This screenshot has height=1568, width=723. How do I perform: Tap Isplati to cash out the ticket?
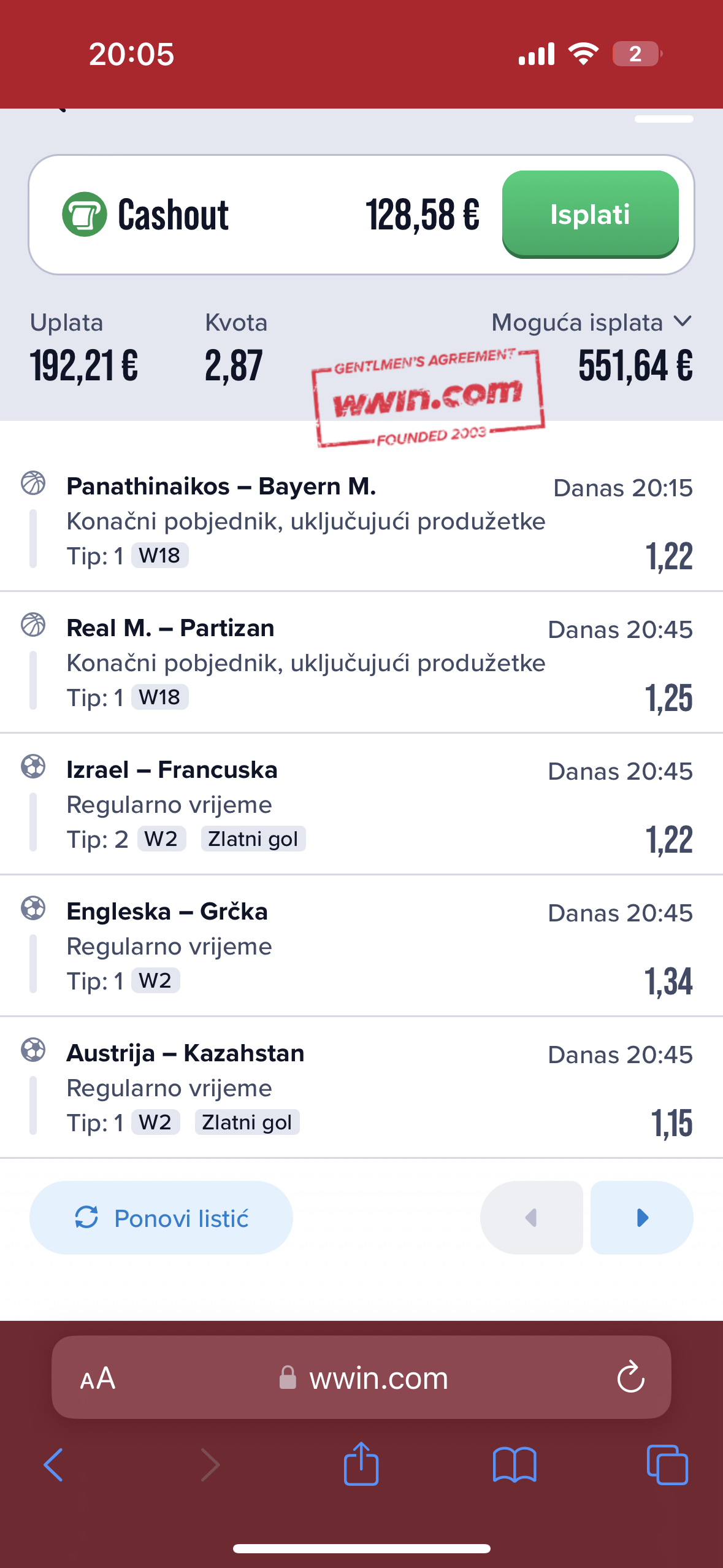pyautogui.click(x=590, y=215)
